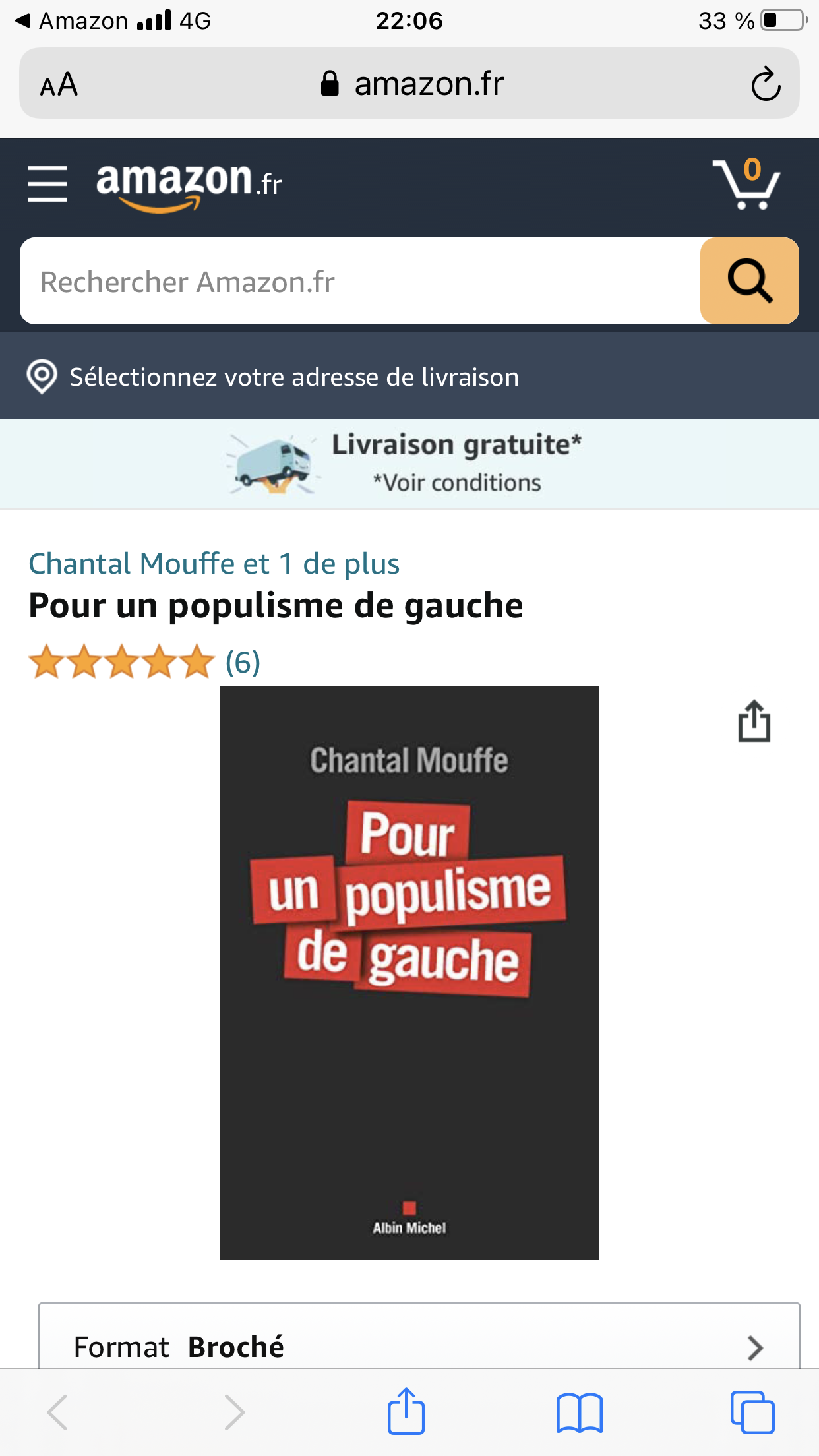This screenshot has width=819, height=1456.
Task: Return to the Amazon app
Action: click(71, 21)
